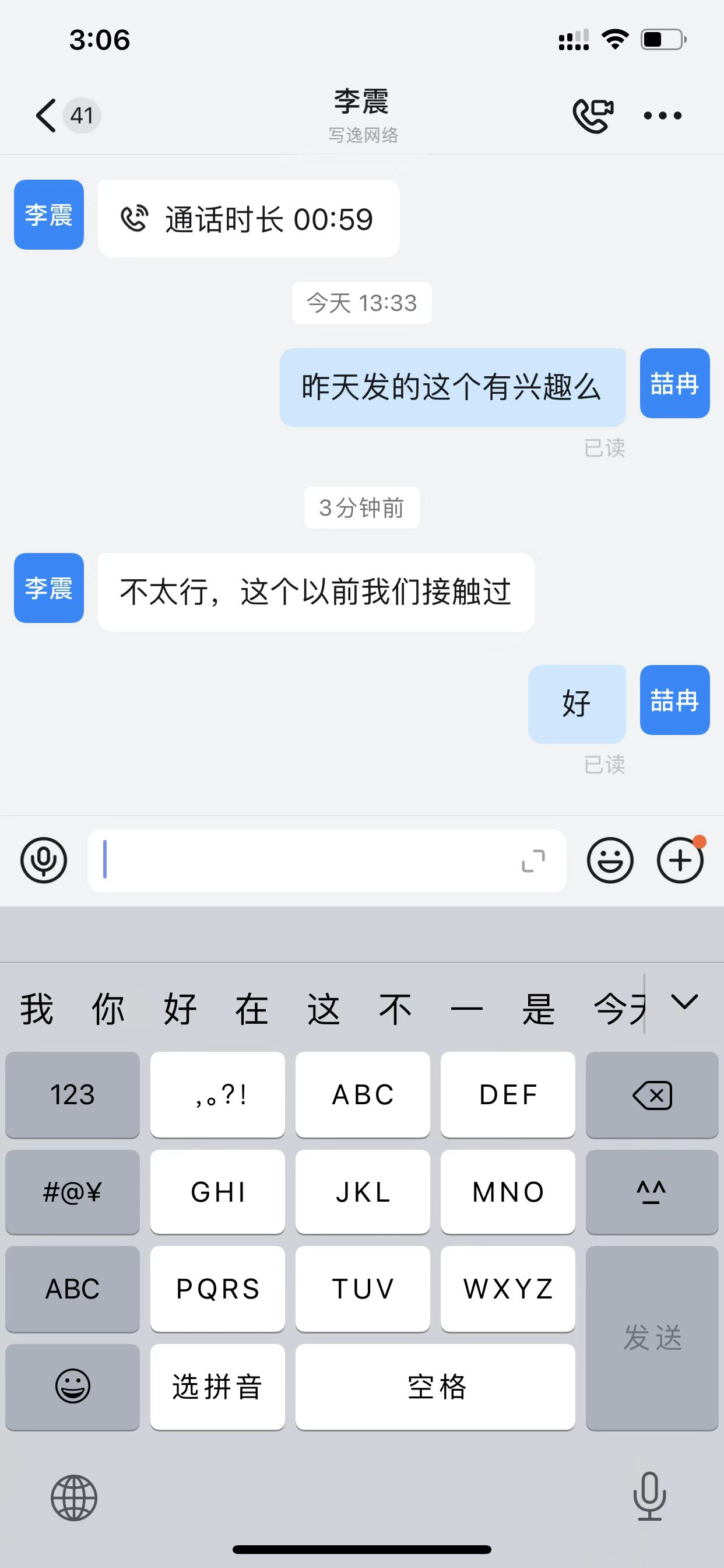Tap the backspace key
Screen dimensions: 724x1568
[x=652, y=1094]
